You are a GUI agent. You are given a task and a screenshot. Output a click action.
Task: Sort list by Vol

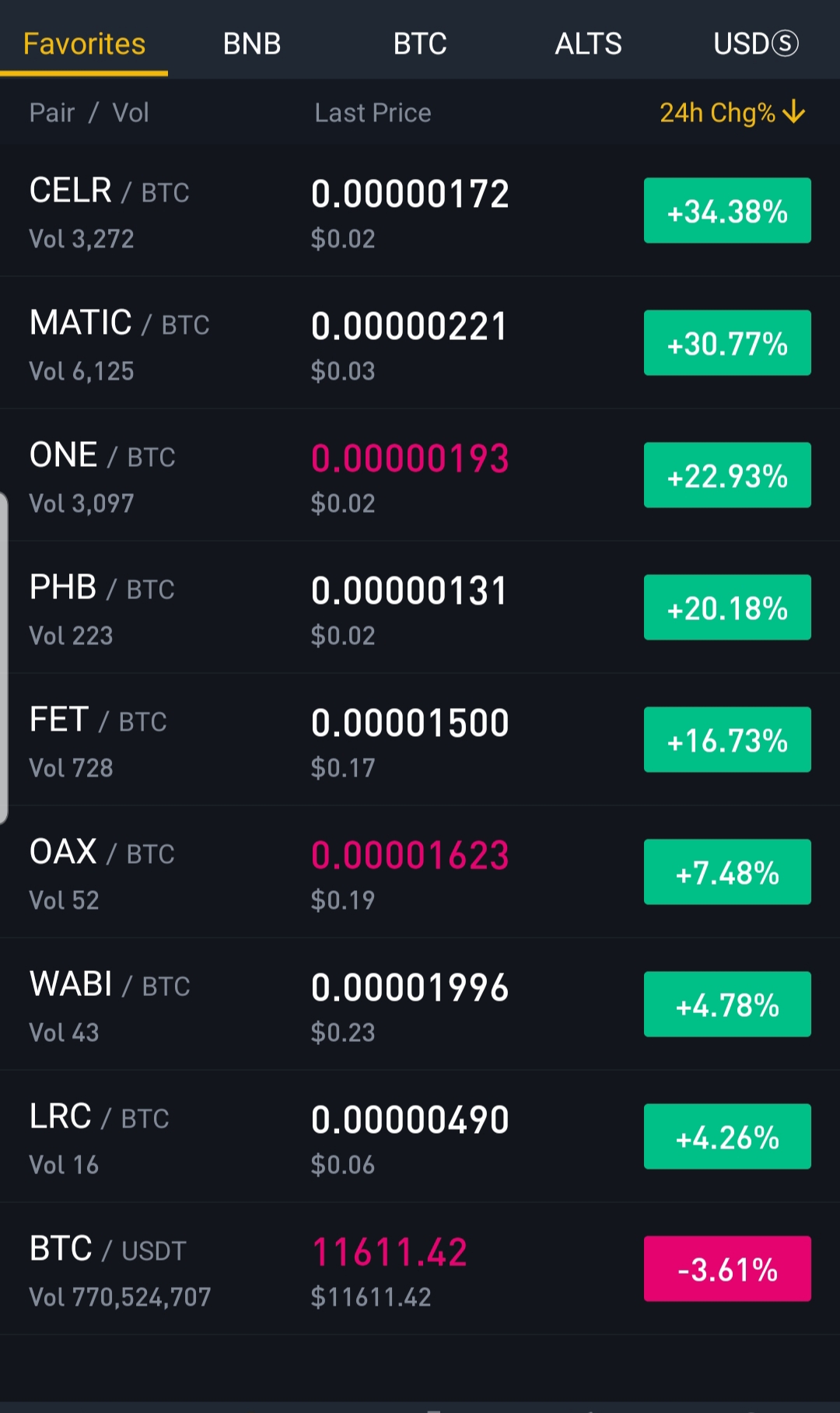coord(131,113)
